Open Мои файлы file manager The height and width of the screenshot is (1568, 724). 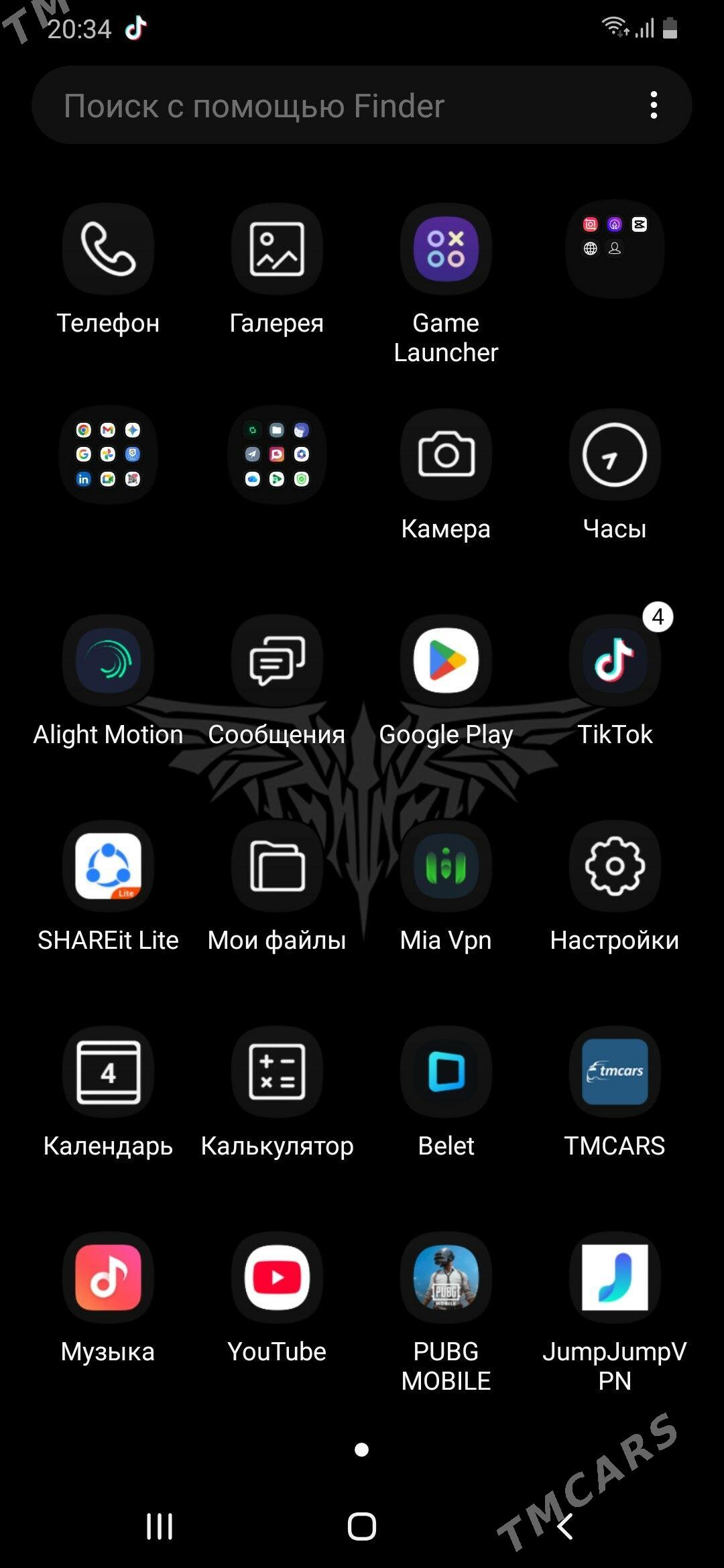click(x=277, y=866)
